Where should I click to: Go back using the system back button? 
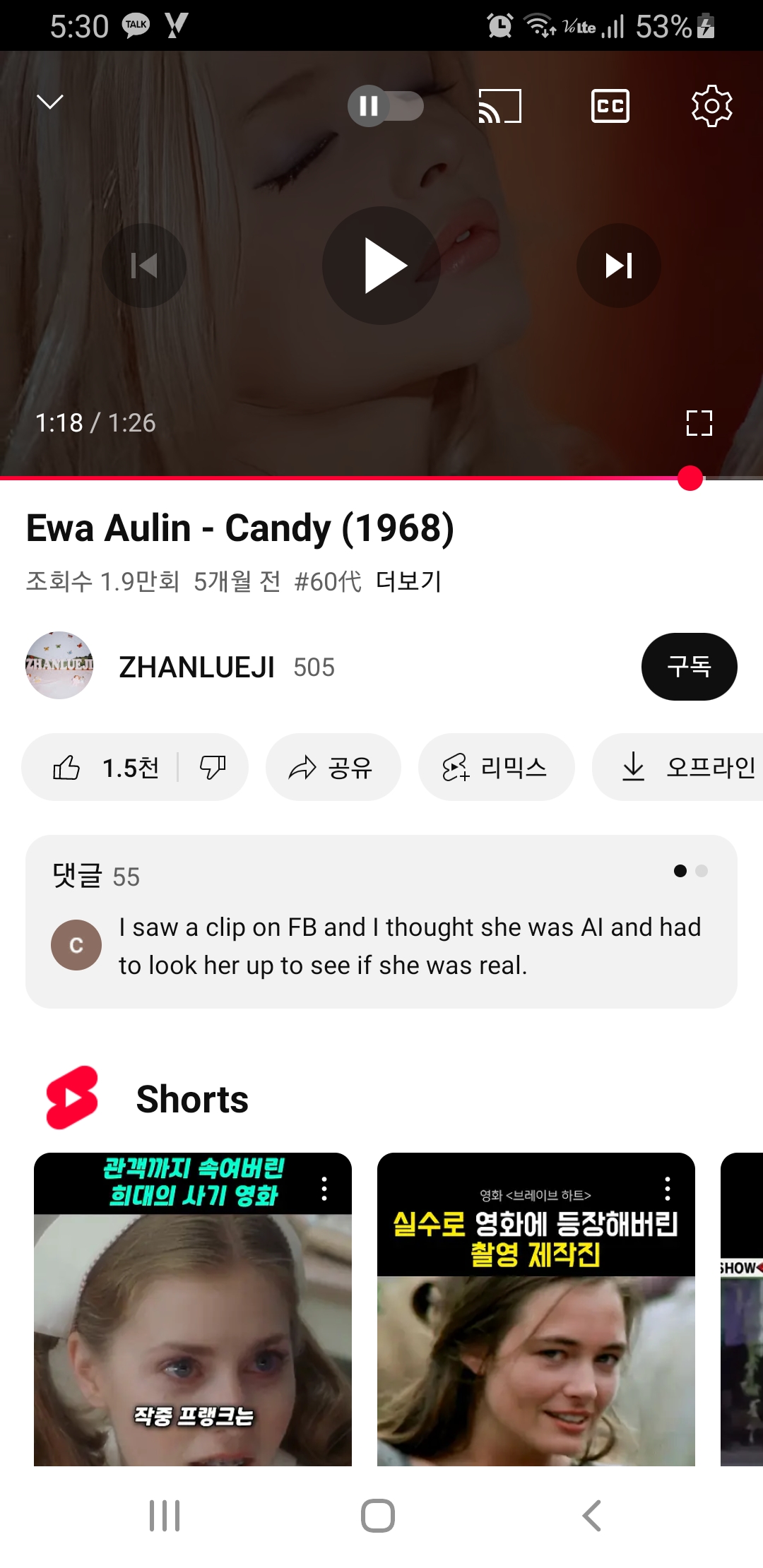click(x=592, y=1516)
